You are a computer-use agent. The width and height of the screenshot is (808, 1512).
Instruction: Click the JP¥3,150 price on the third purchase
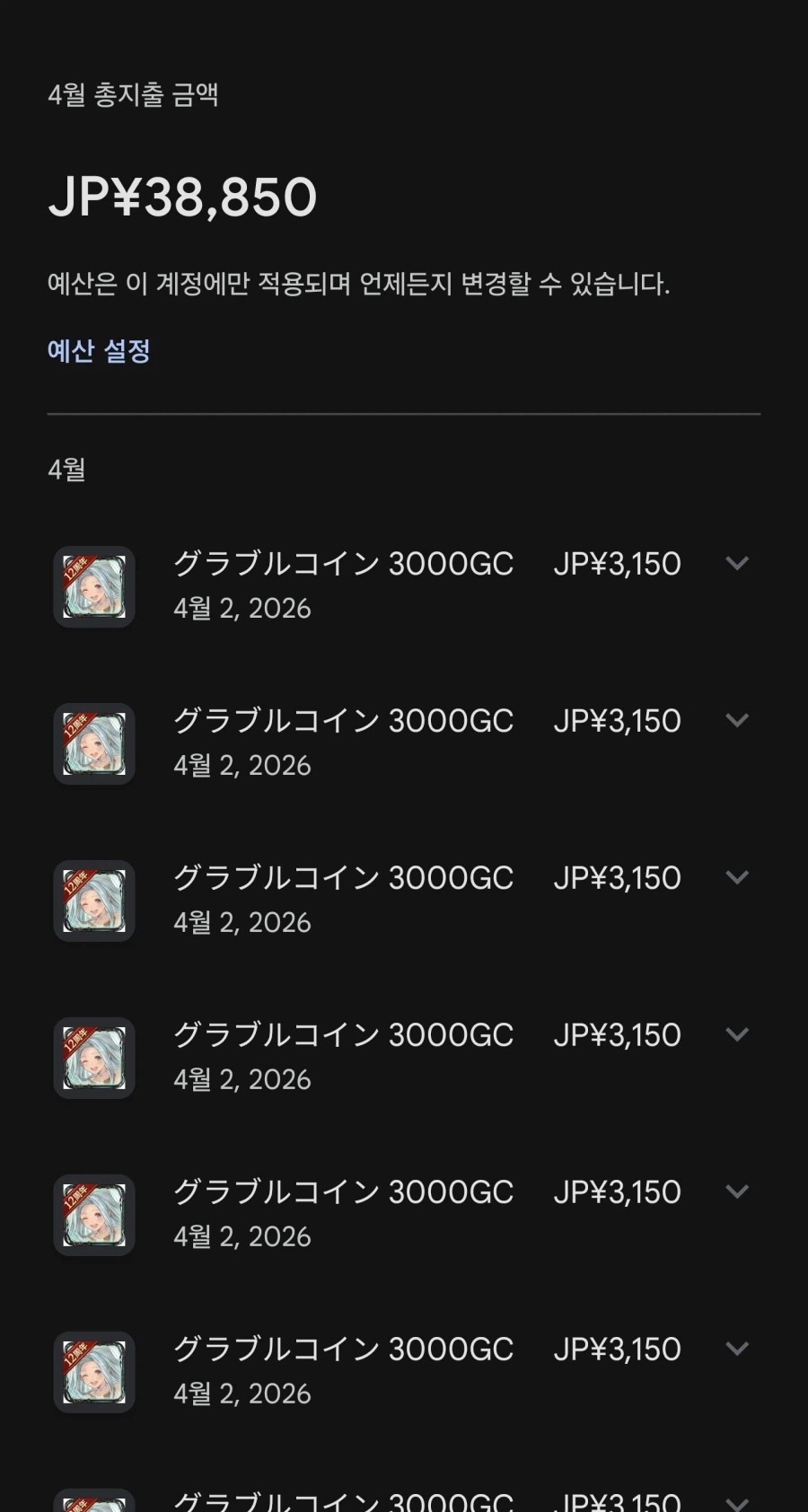(x=617, y=877)
